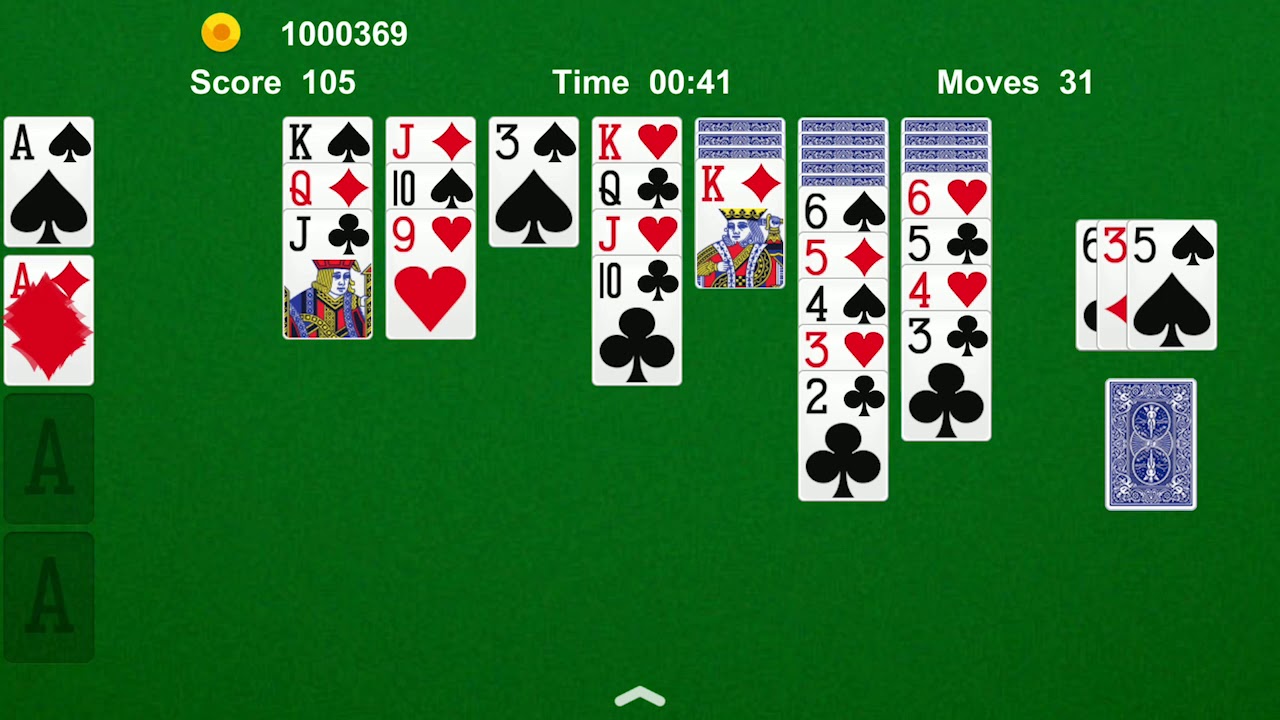Viewport: 1280px width, 720px height.
Task: Draw from the face-down stock pile
Action: tap(1151, 444)
